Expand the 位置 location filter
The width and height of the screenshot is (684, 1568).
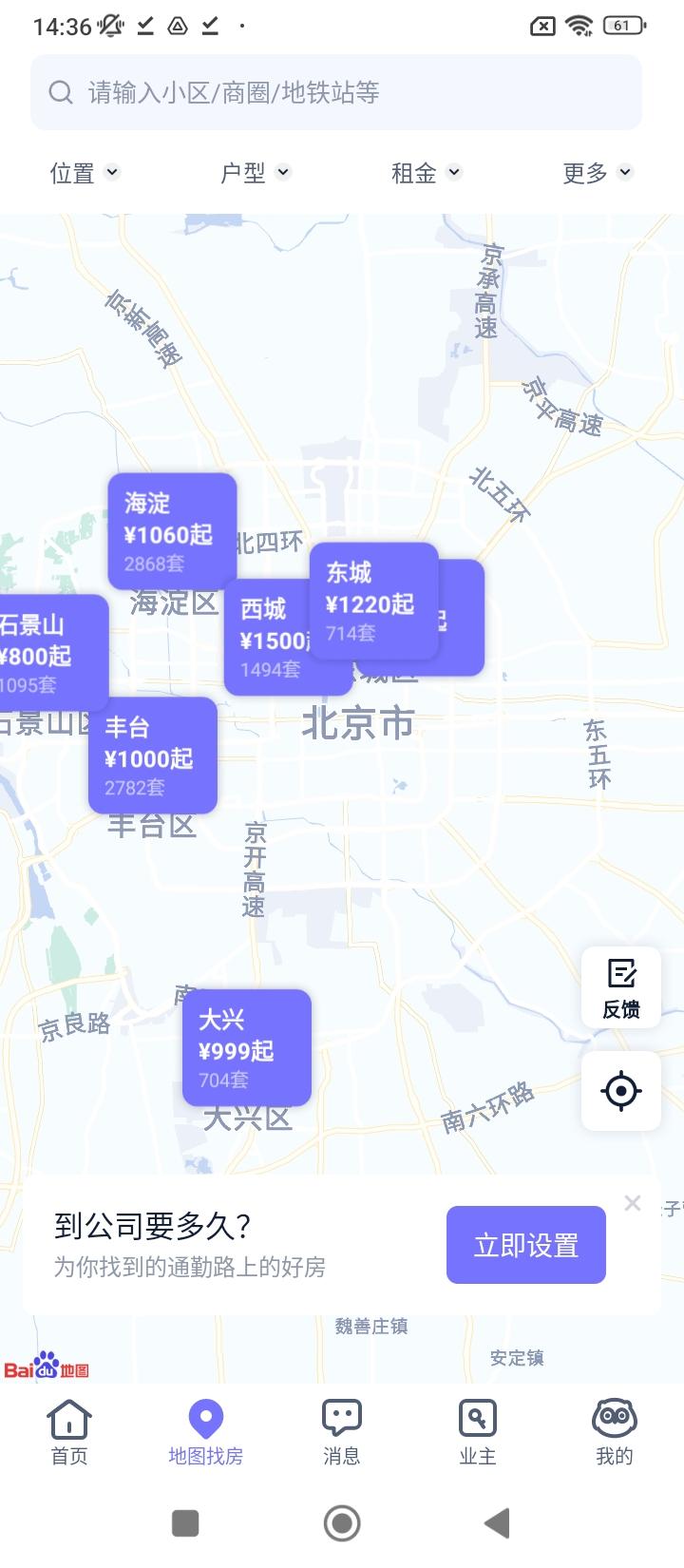(84, 172)
